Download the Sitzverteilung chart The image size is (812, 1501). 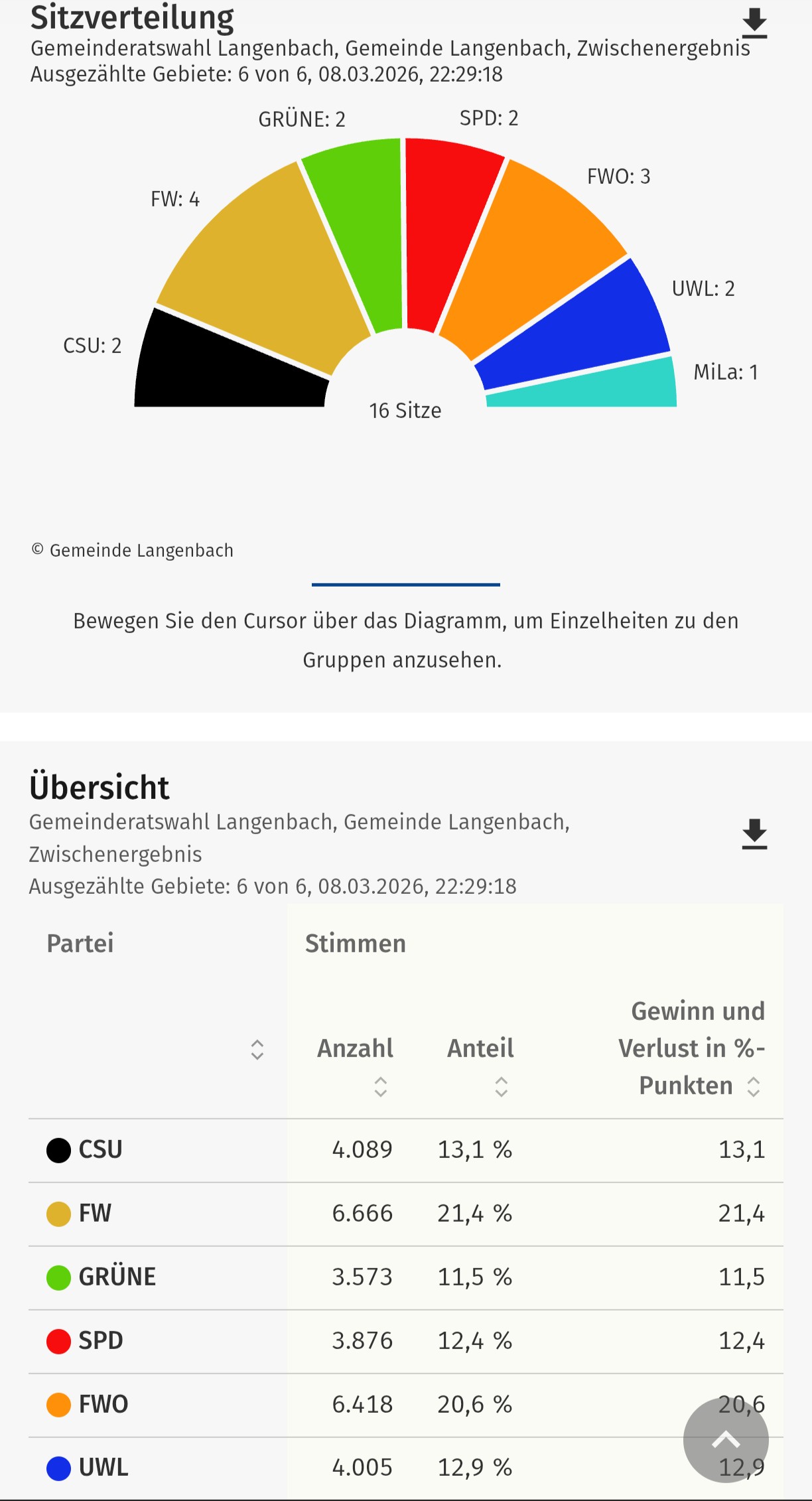click(x=754, y=24)
